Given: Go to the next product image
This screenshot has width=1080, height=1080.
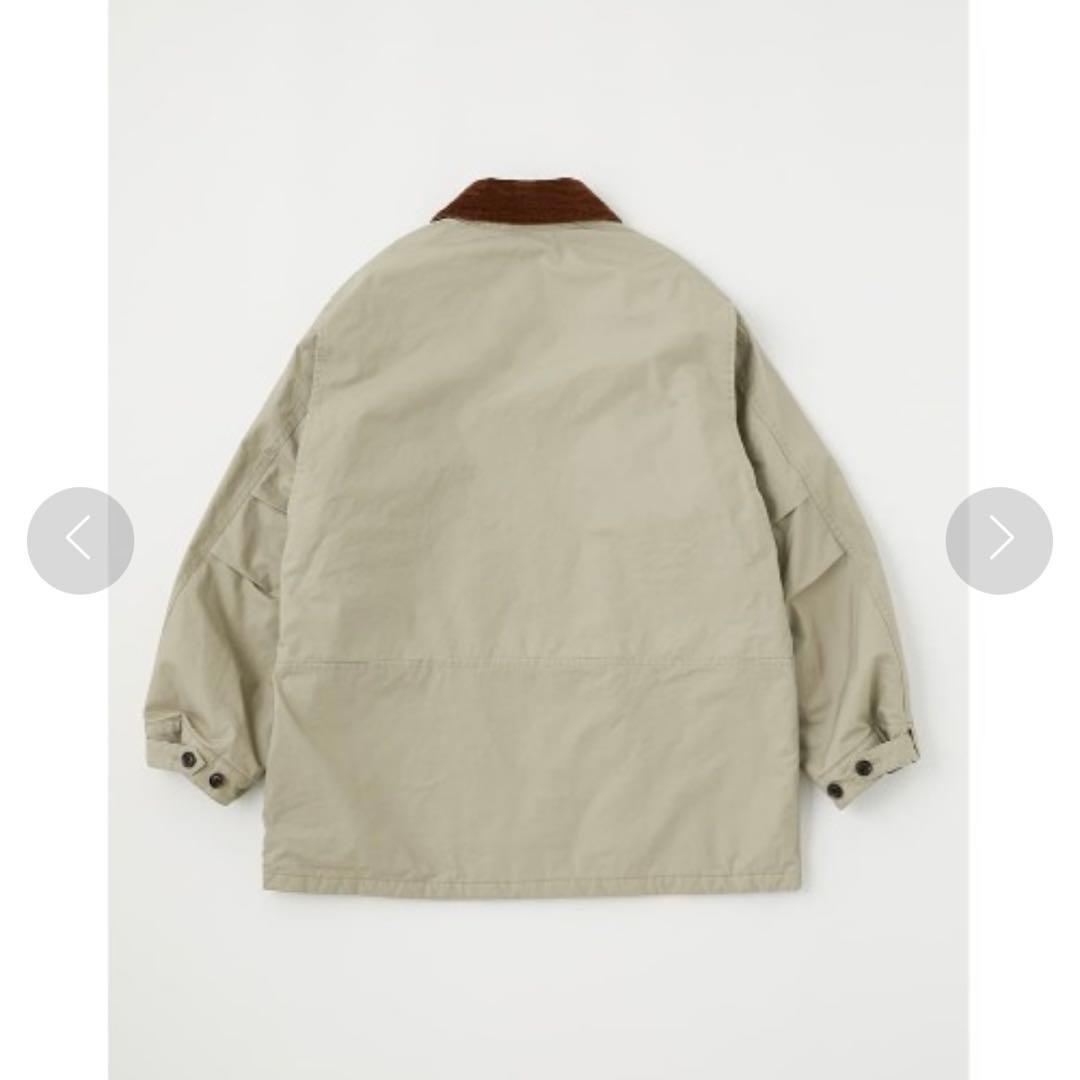Looking at the screenshot, I should 998,540.
